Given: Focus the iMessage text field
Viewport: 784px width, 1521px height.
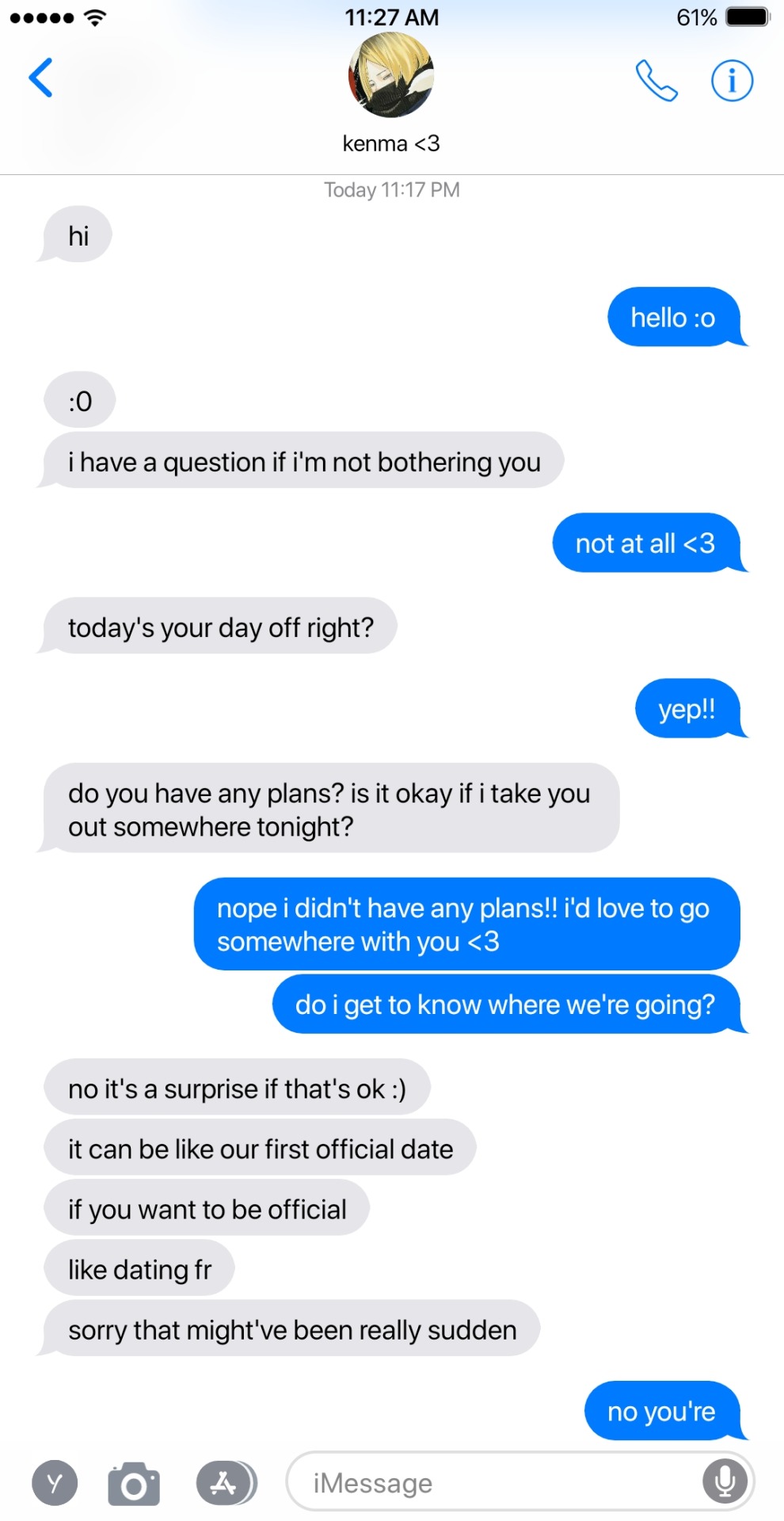Looking at the screenshot, I should coord(491,1483).
